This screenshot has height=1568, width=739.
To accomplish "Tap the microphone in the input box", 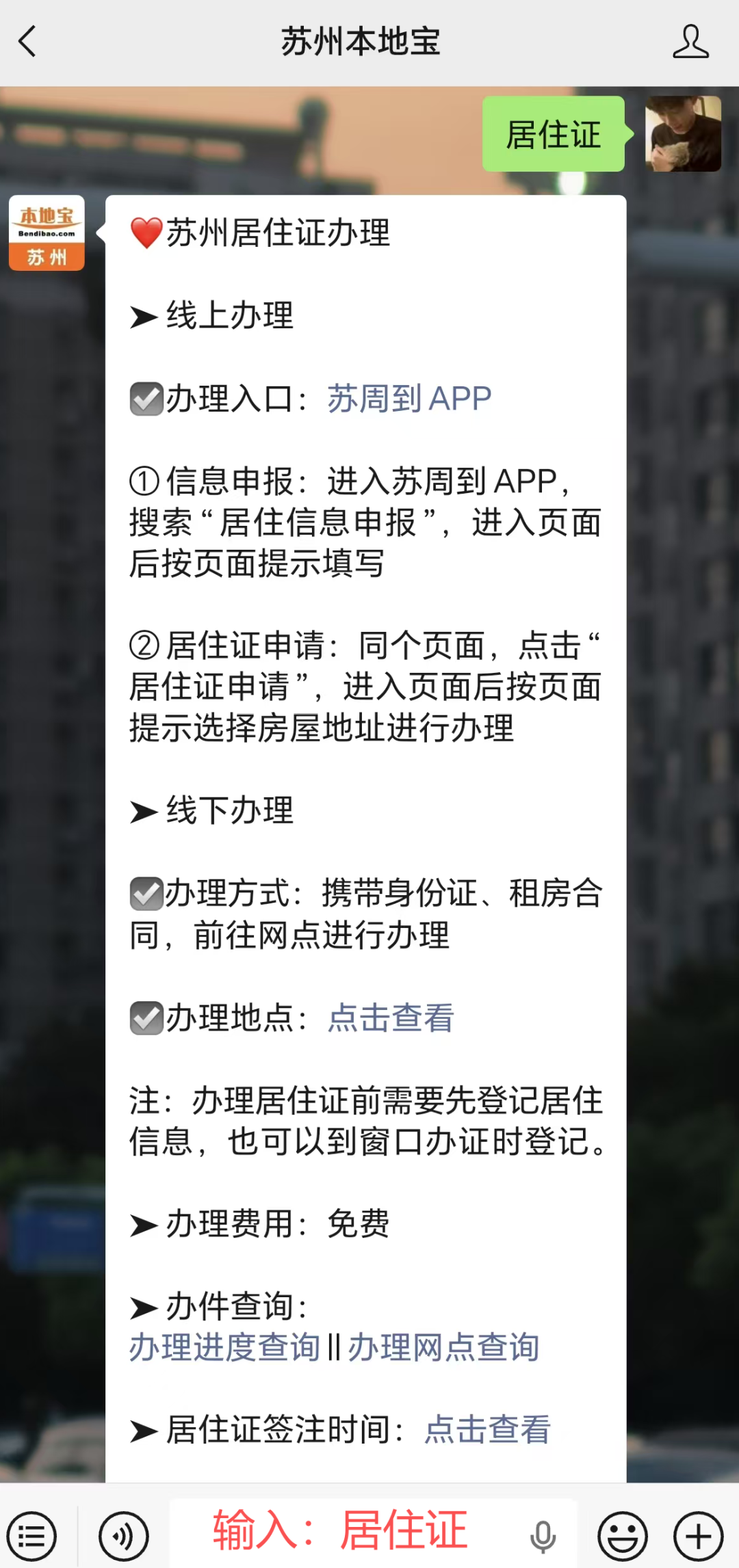I will tap(543, 1537).
